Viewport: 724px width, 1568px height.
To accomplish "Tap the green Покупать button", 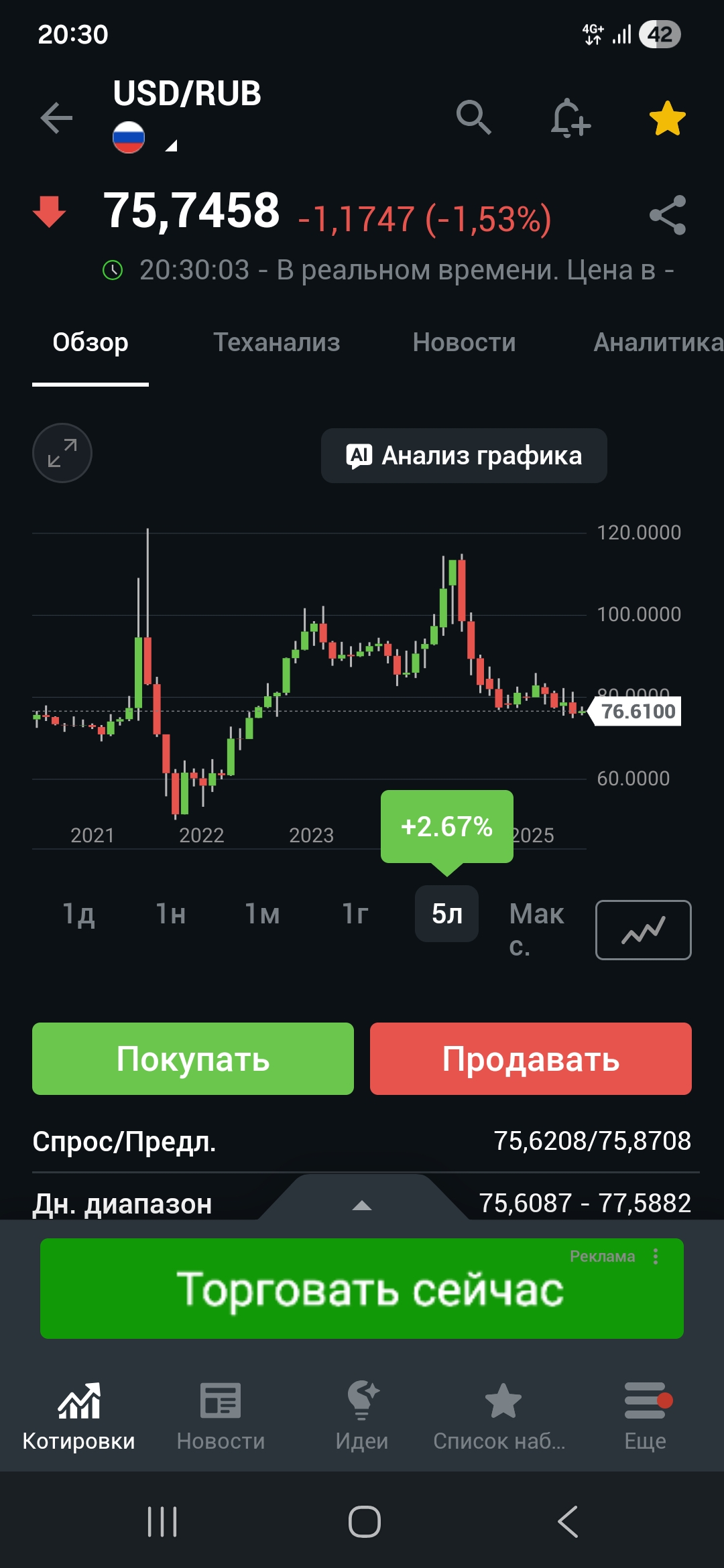I will [193, 1059].
